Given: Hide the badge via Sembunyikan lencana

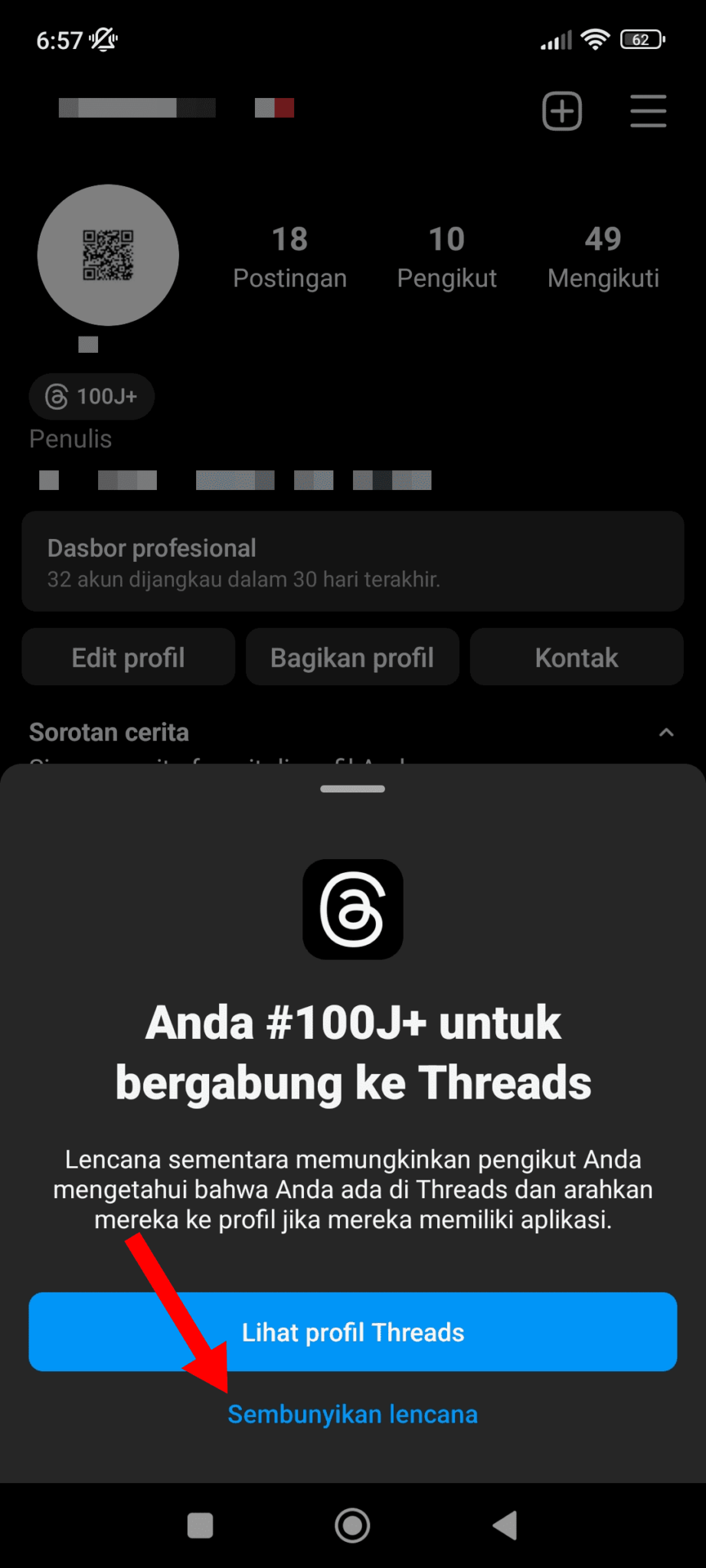Looking at the screenshot, I should click(x=352, y=1414).
